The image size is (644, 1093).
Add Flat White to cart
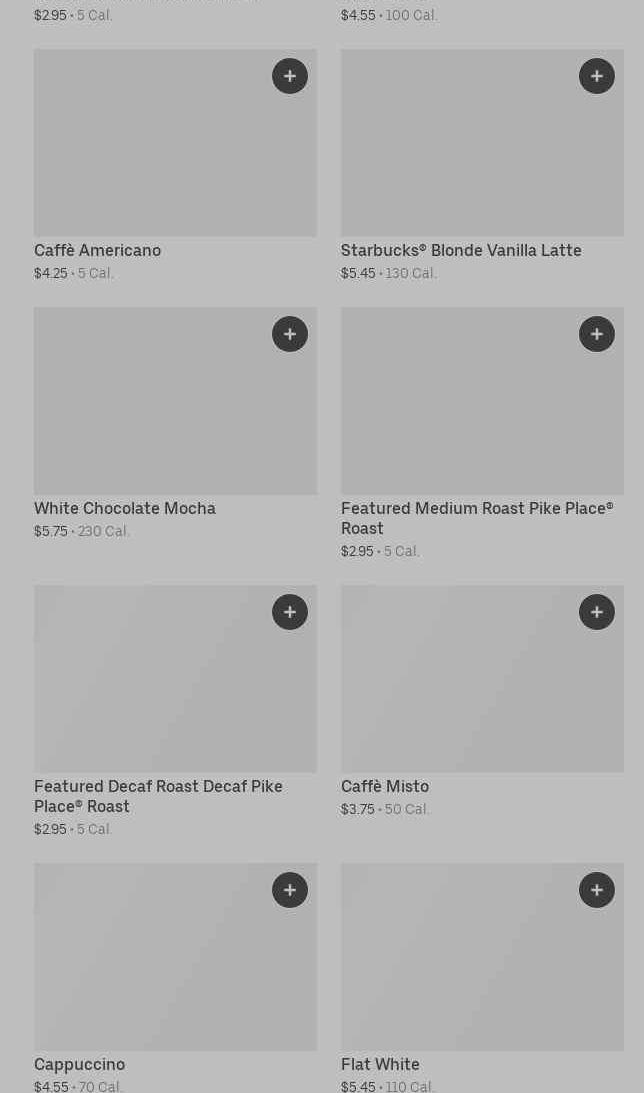click(597, 890)
